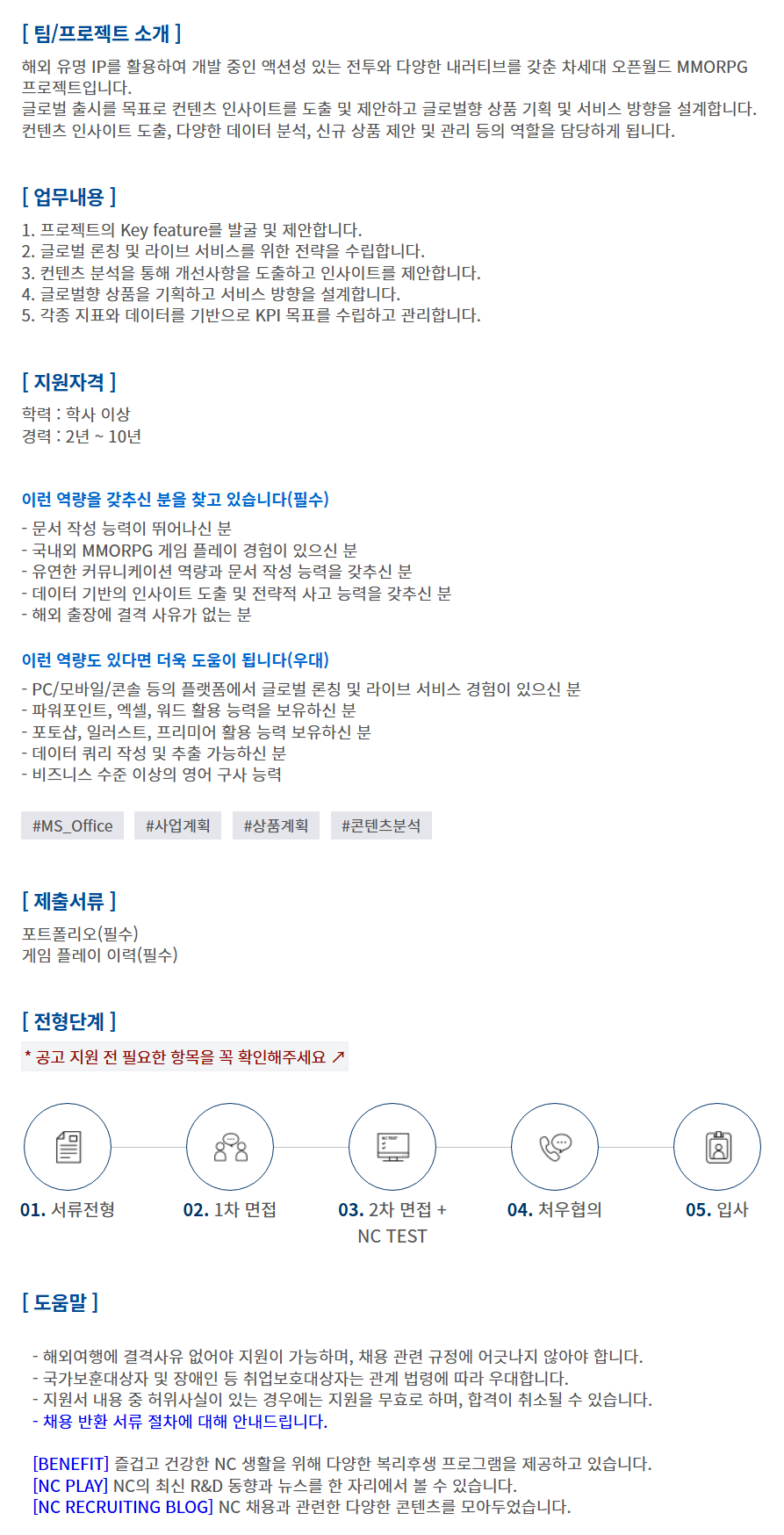Viewport: 784px width, 1535px height.
Task: Visit the NC PLAY link
Action: pyautogui.click(x=70, y=1486)
